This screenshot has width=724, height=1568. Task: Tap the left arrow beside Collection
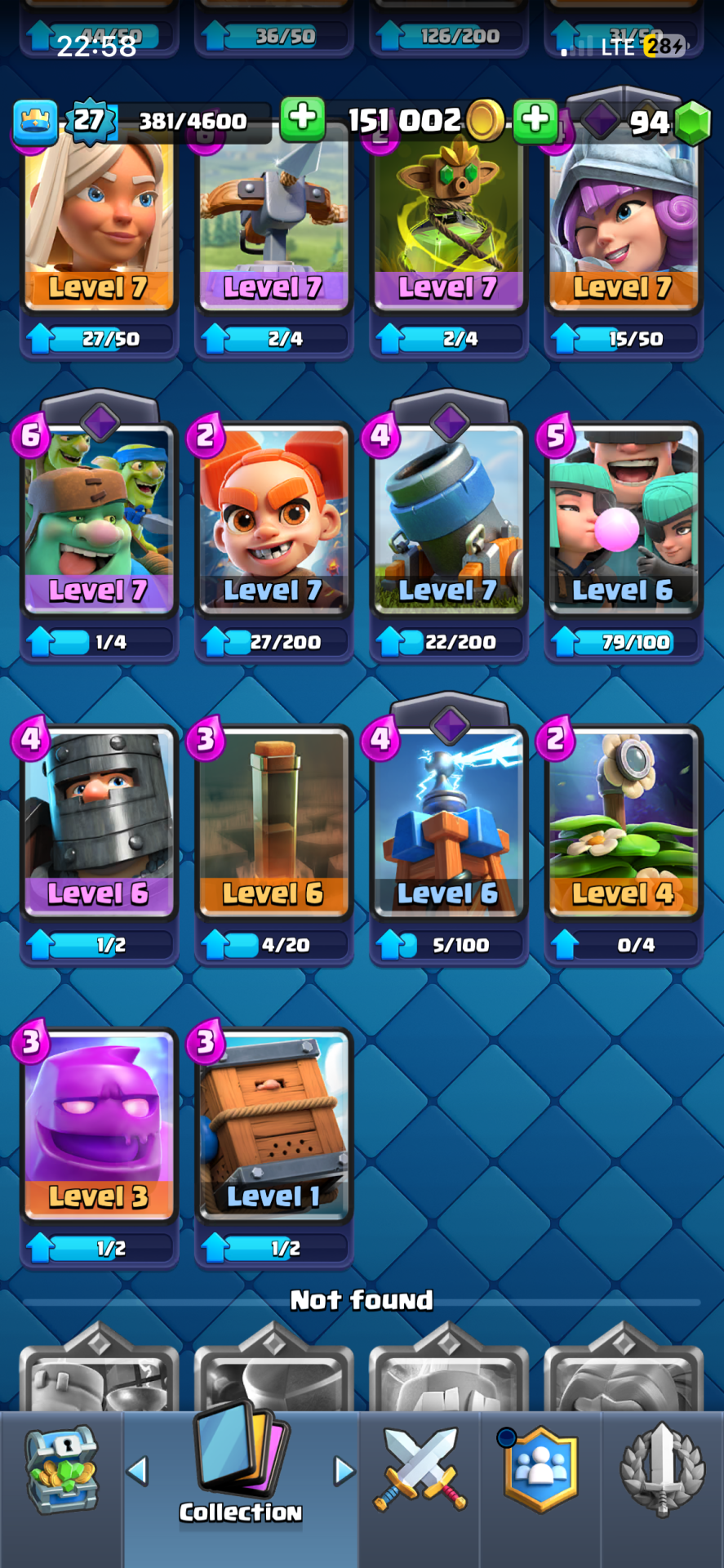pyautogui.click(x=137, y=1471)
